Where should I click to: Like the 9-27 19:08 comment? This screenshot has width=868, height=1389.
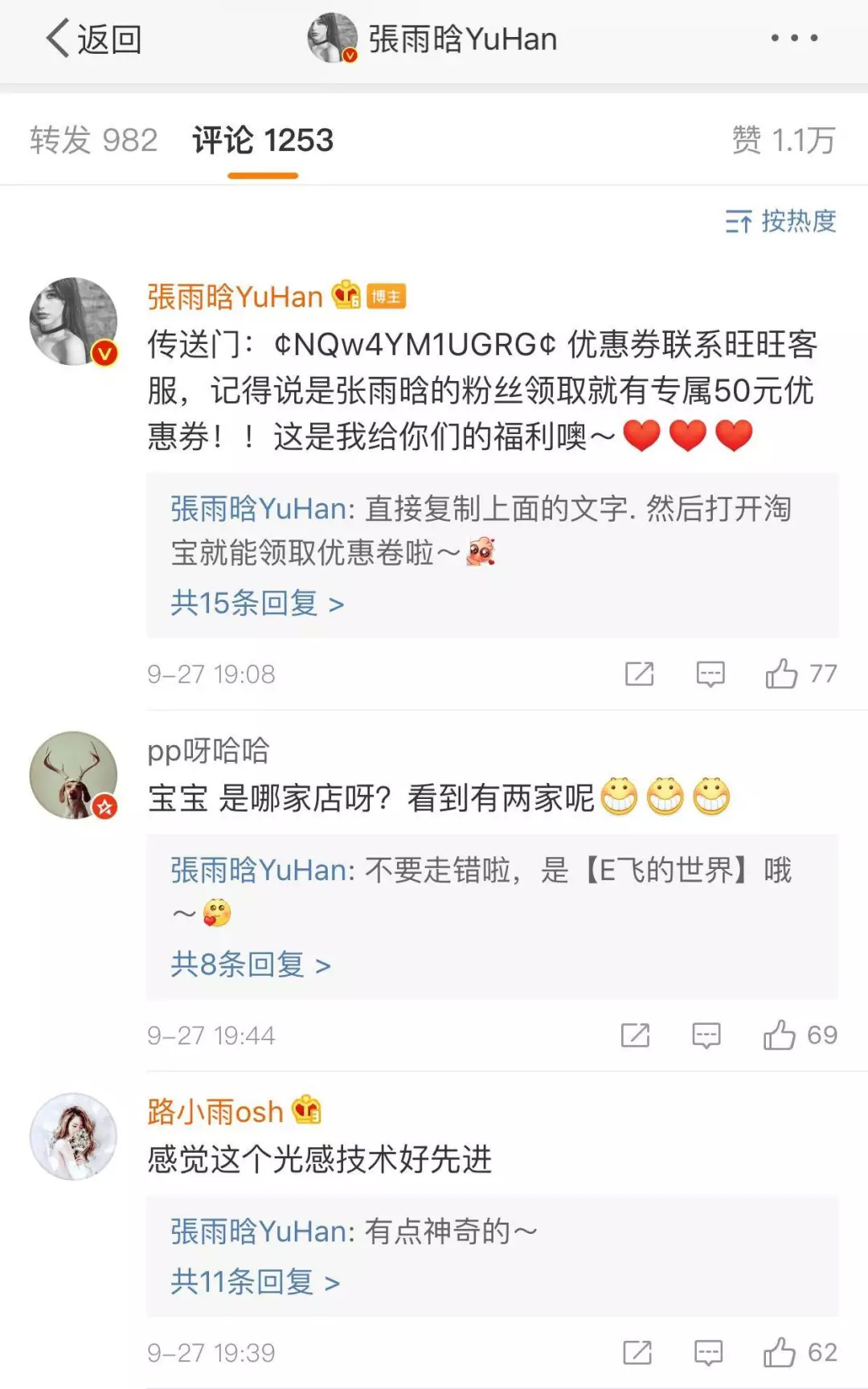click(x=782, y=674)
